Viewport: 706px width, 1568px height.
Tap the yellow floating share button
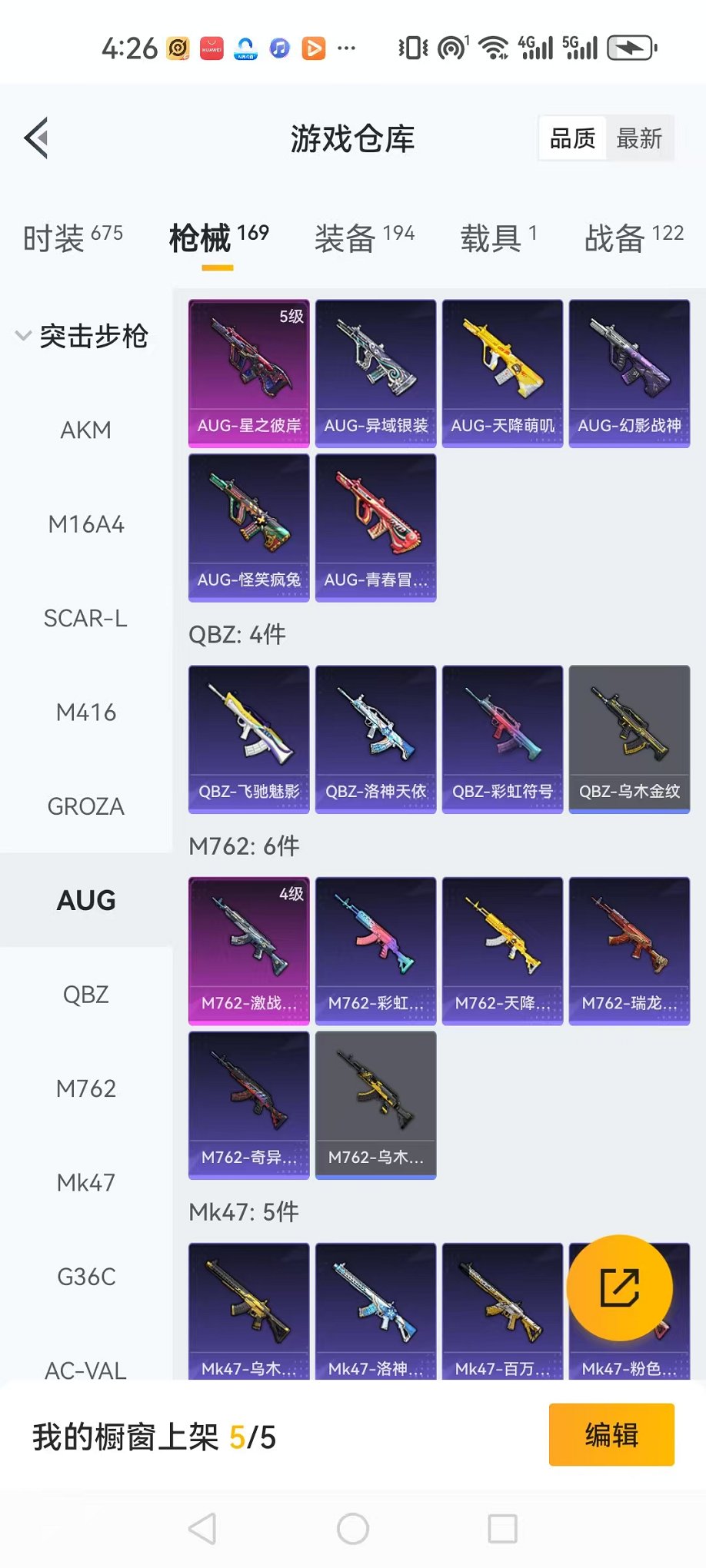(619, 1288)
